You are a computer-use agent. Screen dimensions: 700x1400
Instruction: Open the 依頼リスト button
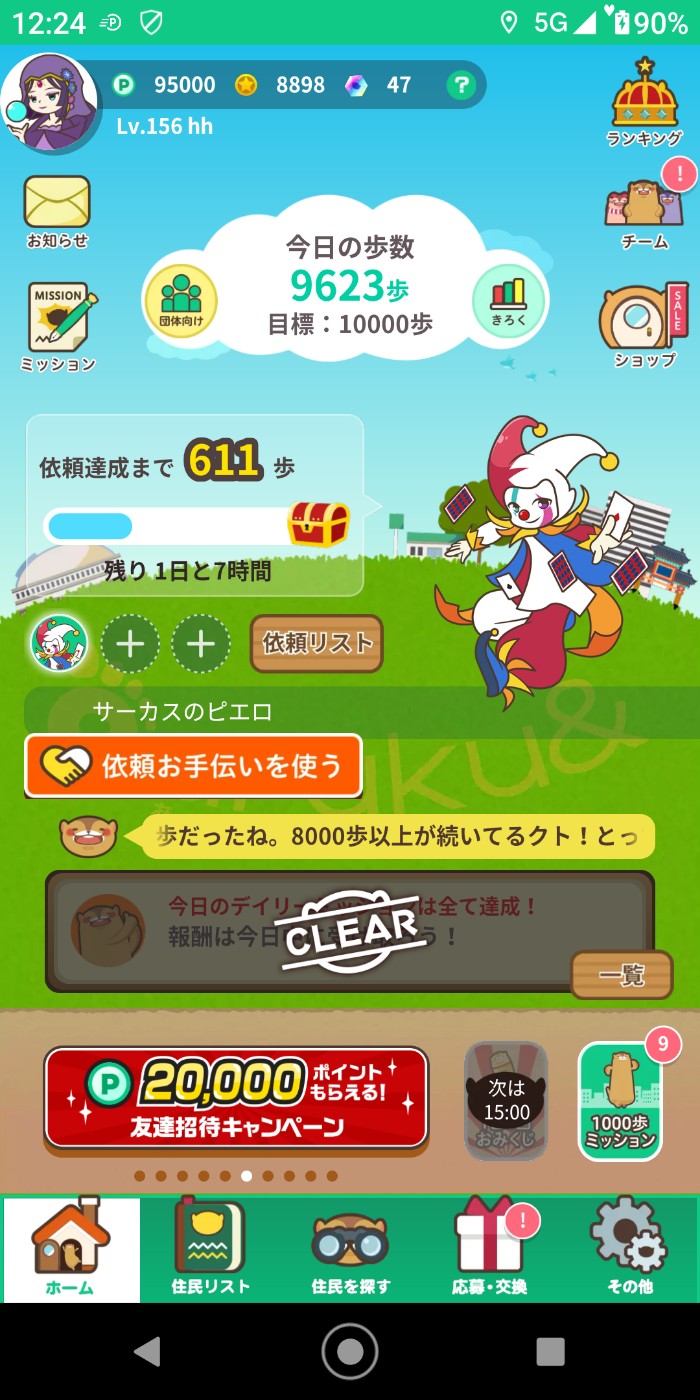[317, 644]
